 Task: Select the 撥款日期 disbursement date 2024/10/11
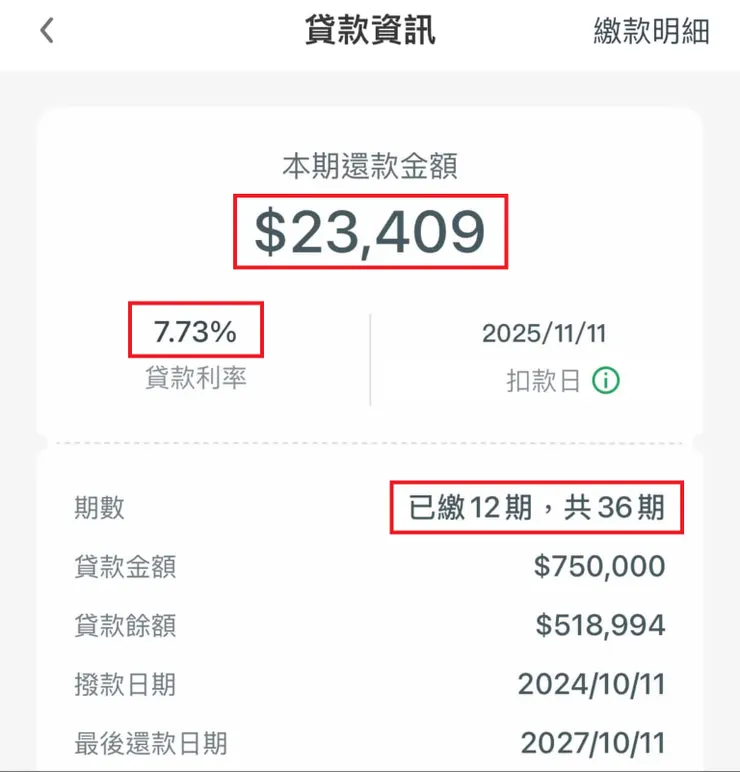click(594, 685)
